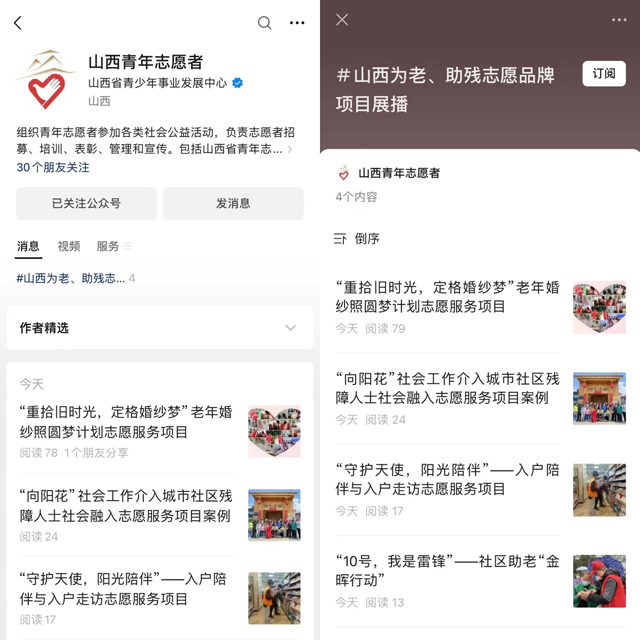
Task: View the 30个朋友关注 list
Action: [52, 168]
